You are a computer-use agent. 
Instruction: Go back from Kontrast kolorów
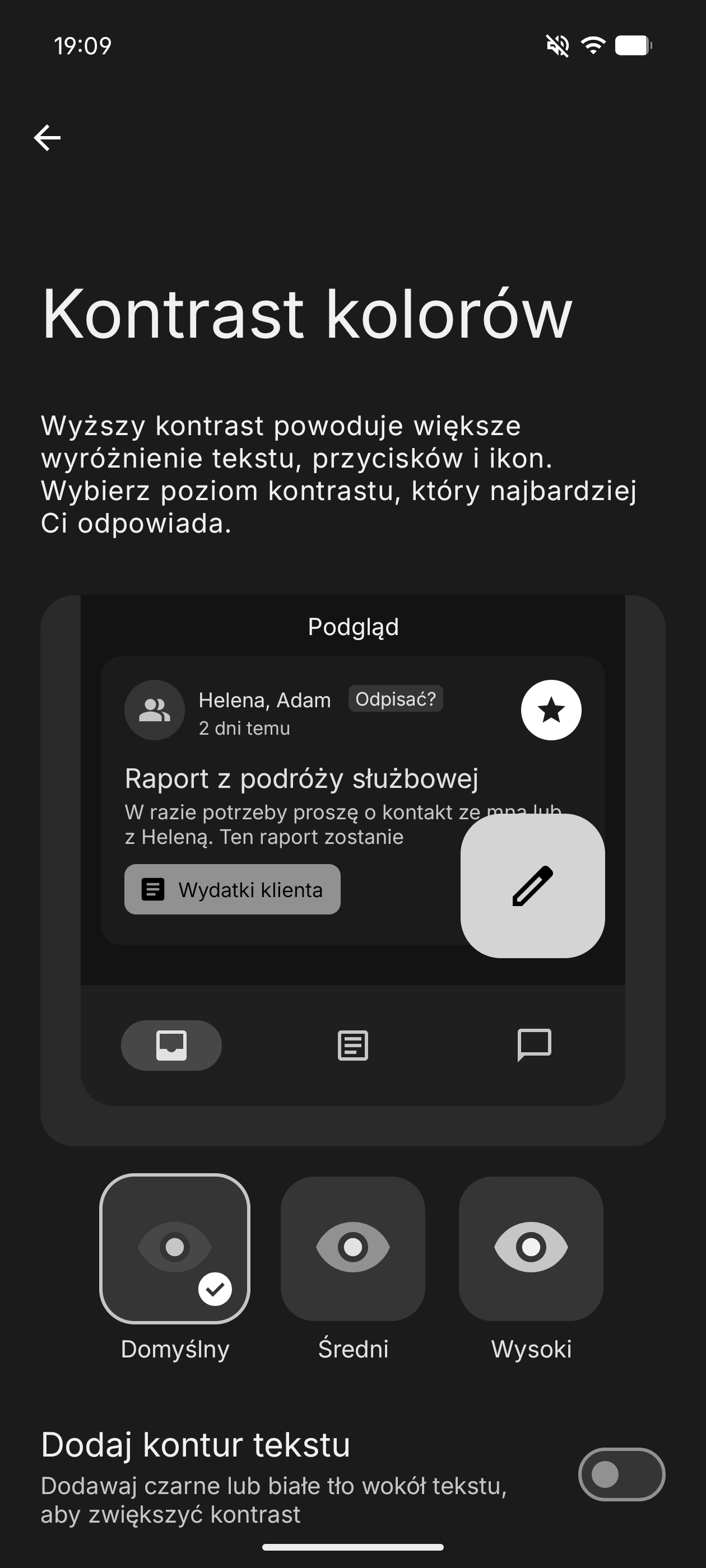click(47, 138)
